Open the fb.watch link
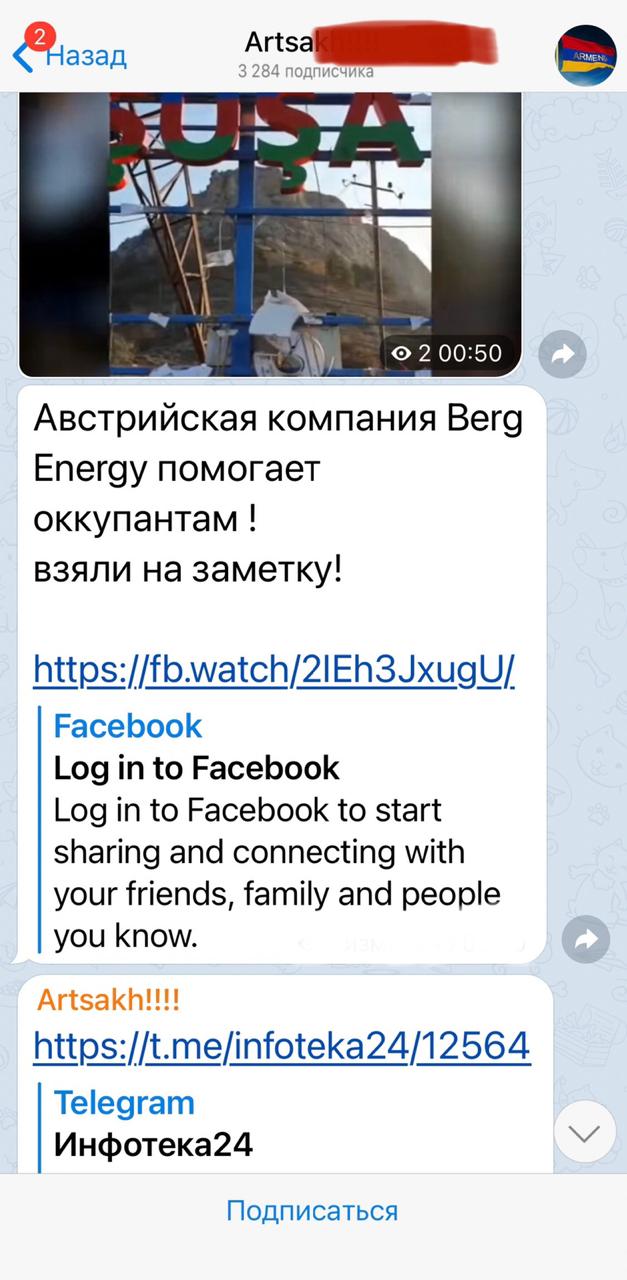Image resolution: width=627 pixels, height=1280 pixels. click(274, 670)
